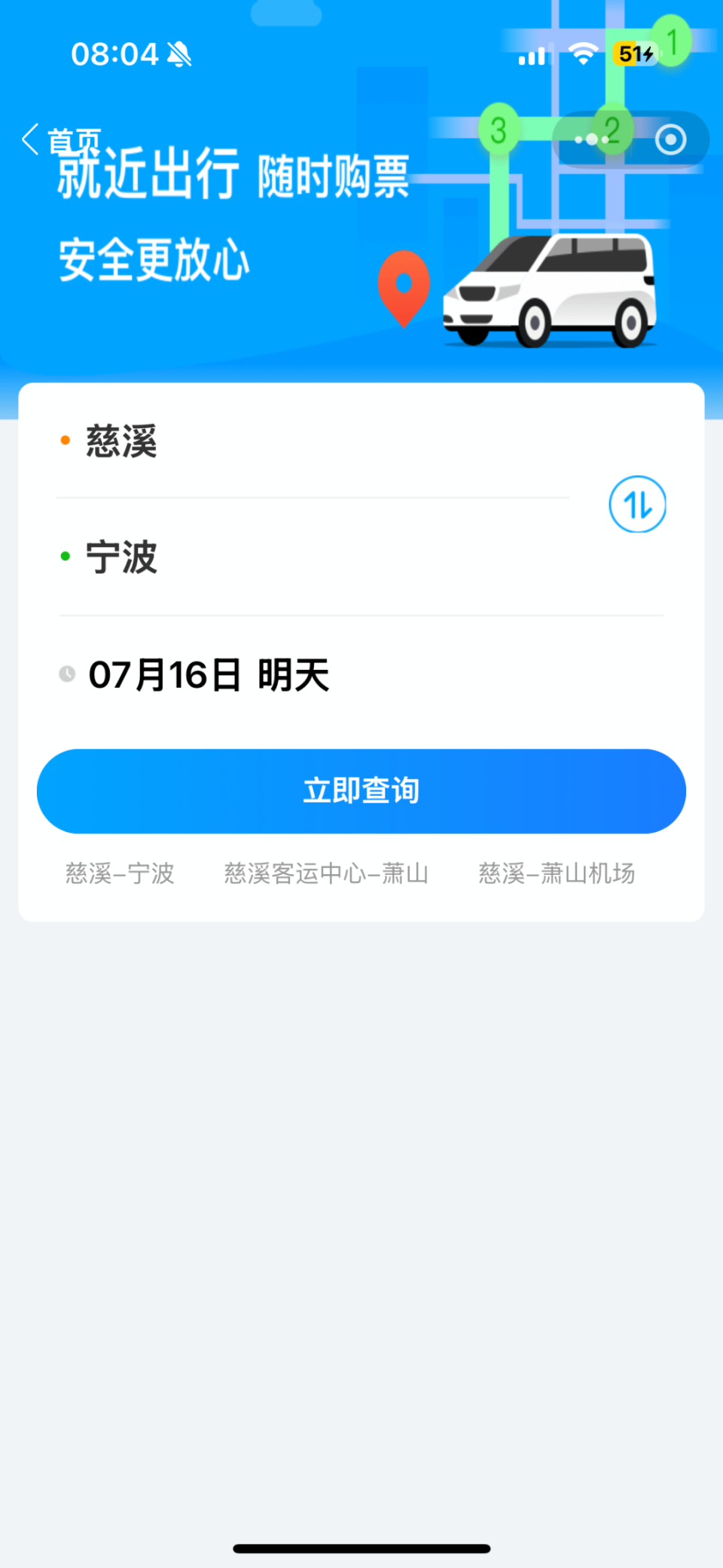Choose the 慈溪客运中心–萧山 route shortcut
The width and height of the screenshot is (723, 1568).
[x=326, y=873]
